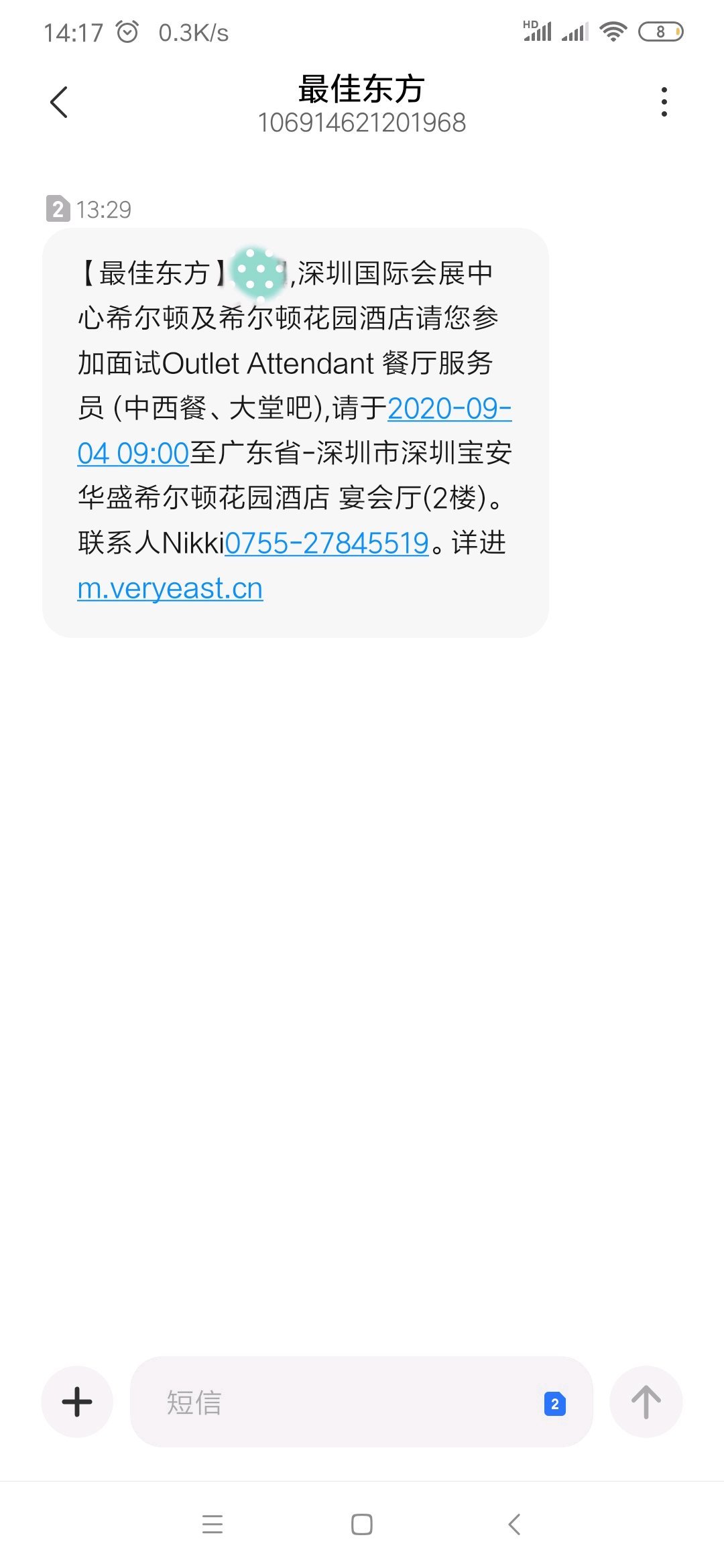Tap the 2020-09-04 09:00 date link
The width and height of the screenshot is (724, 1568).
pyautogui.click(x=449, y=409)
